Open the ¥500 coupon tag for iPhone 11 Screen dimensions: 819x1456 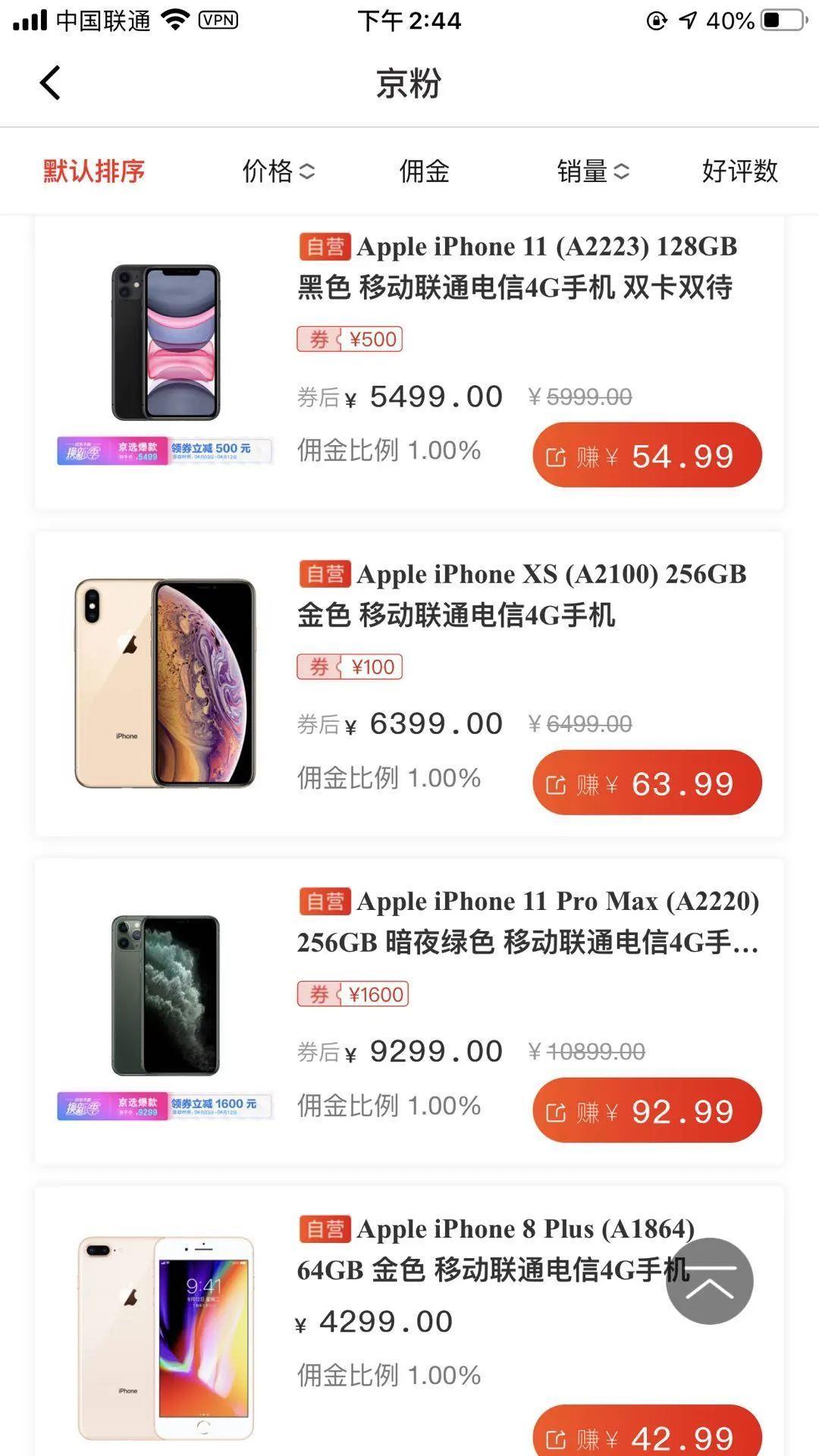(350, 339)
